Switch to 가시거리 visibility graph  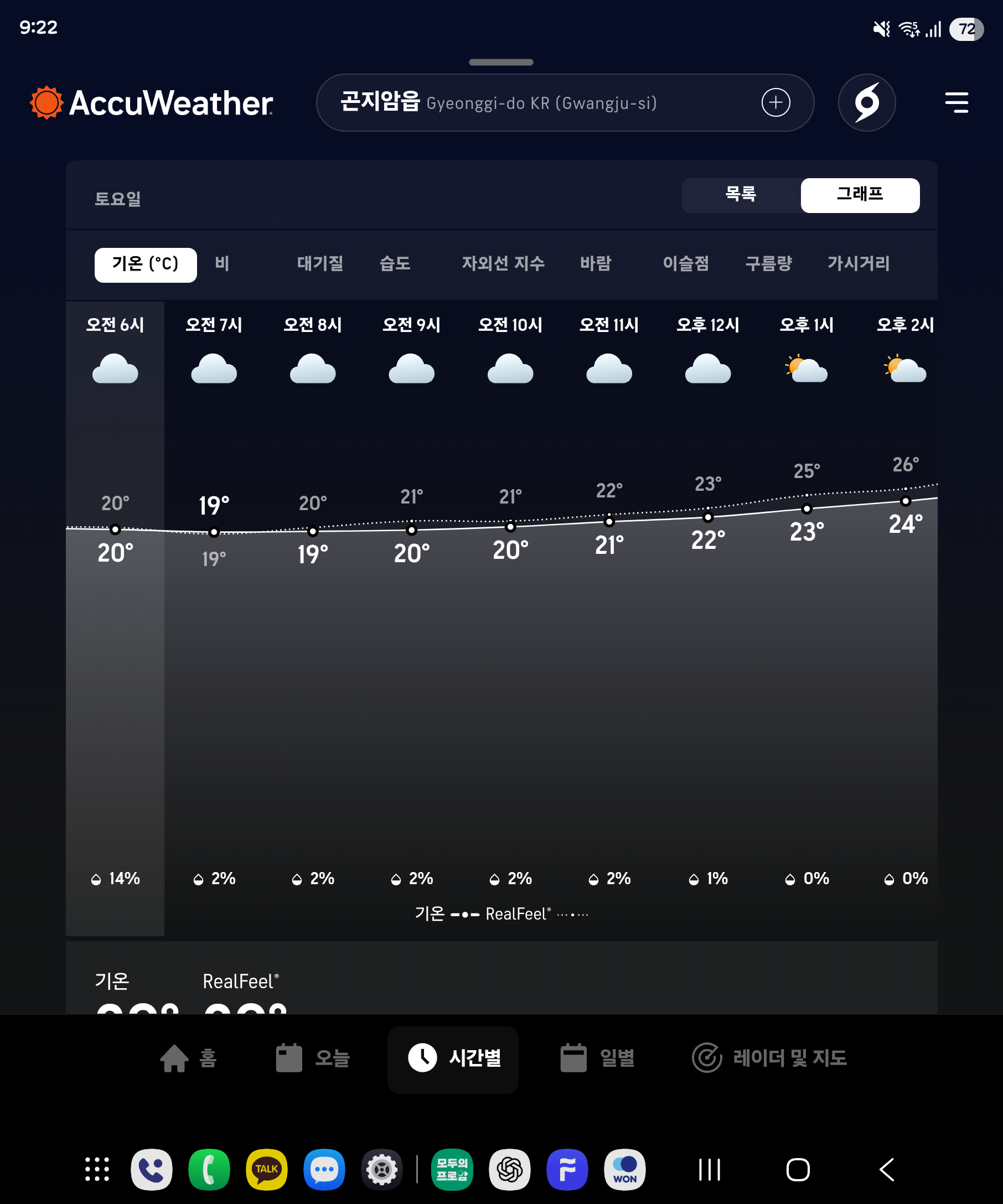tap(858, 264)
